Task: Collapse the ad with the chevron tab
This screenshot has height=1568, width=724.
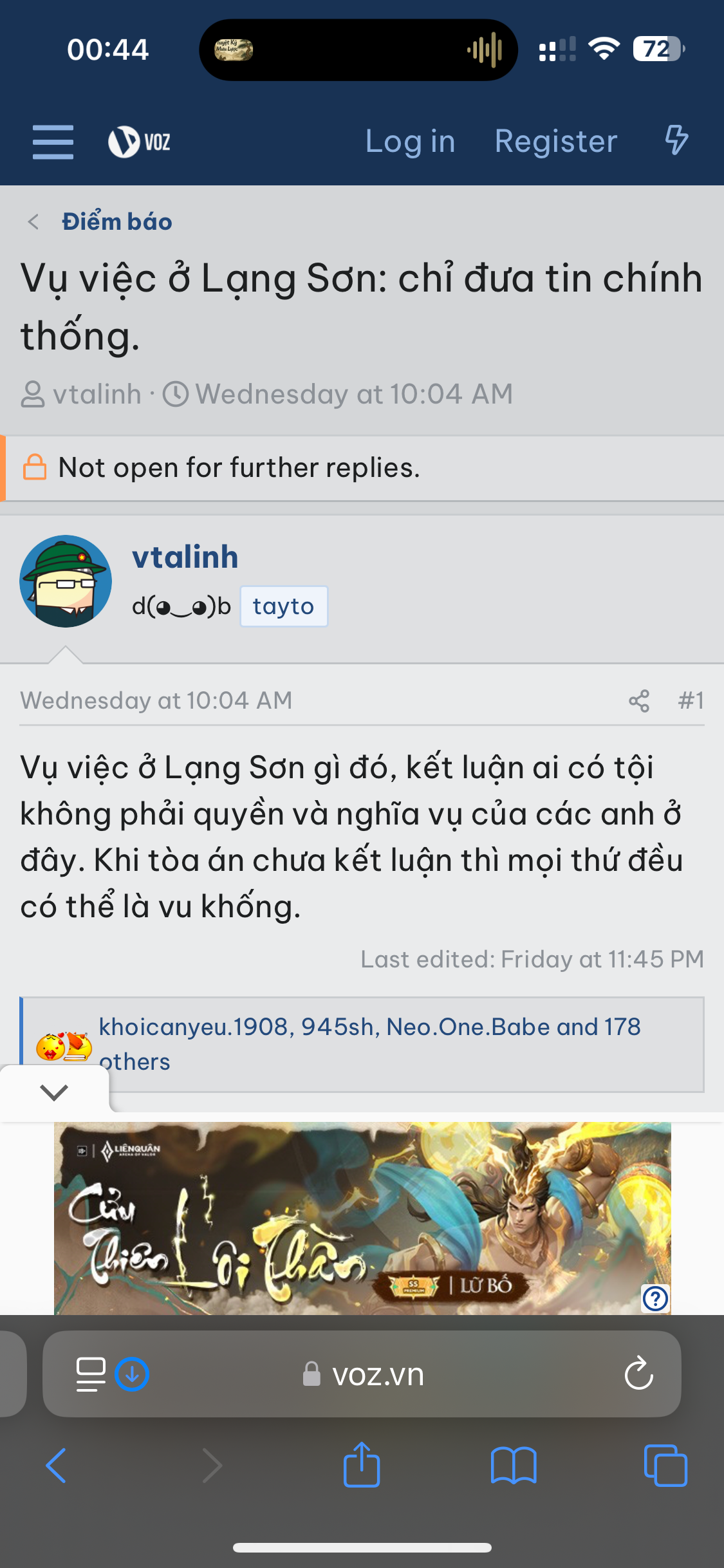Action: [x=54, y=1092]
